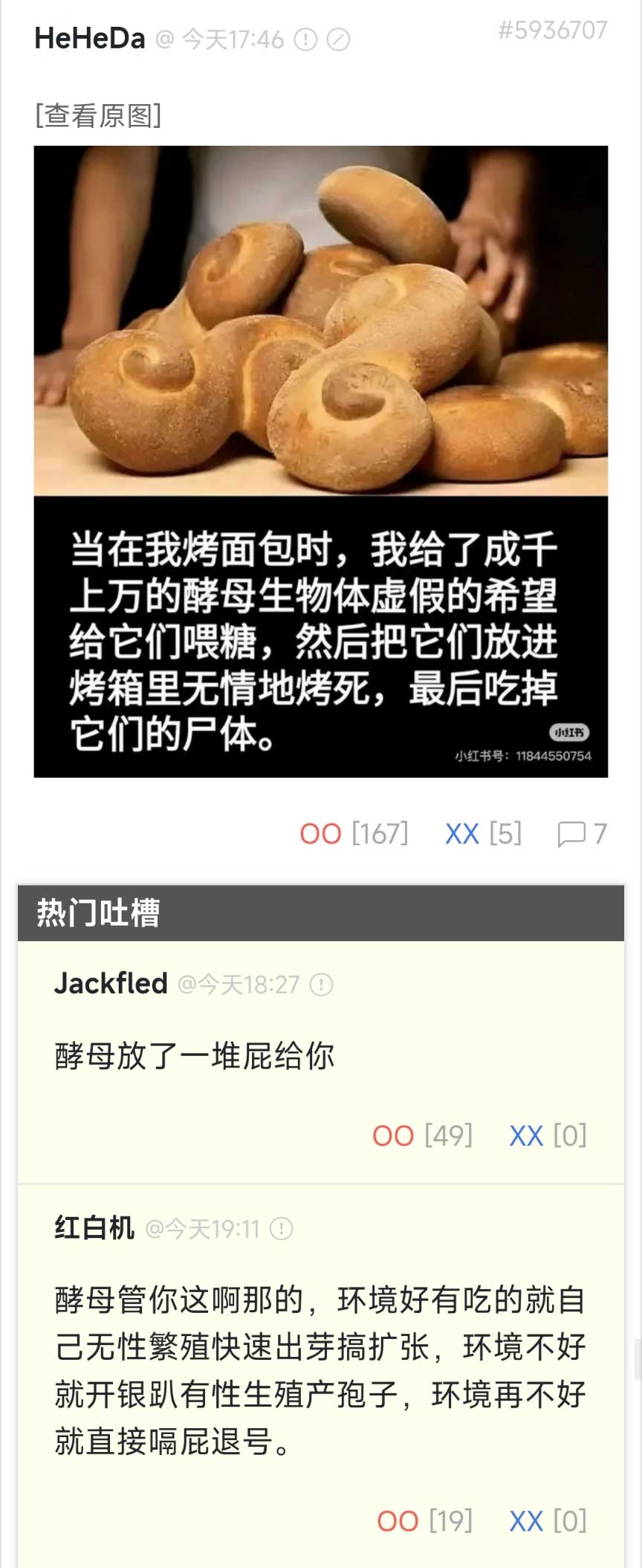This screenshot has width=642, height=1568.
Task: Tap the report icon next to HeHeDa's timestamp
Action: pos(305,39)
